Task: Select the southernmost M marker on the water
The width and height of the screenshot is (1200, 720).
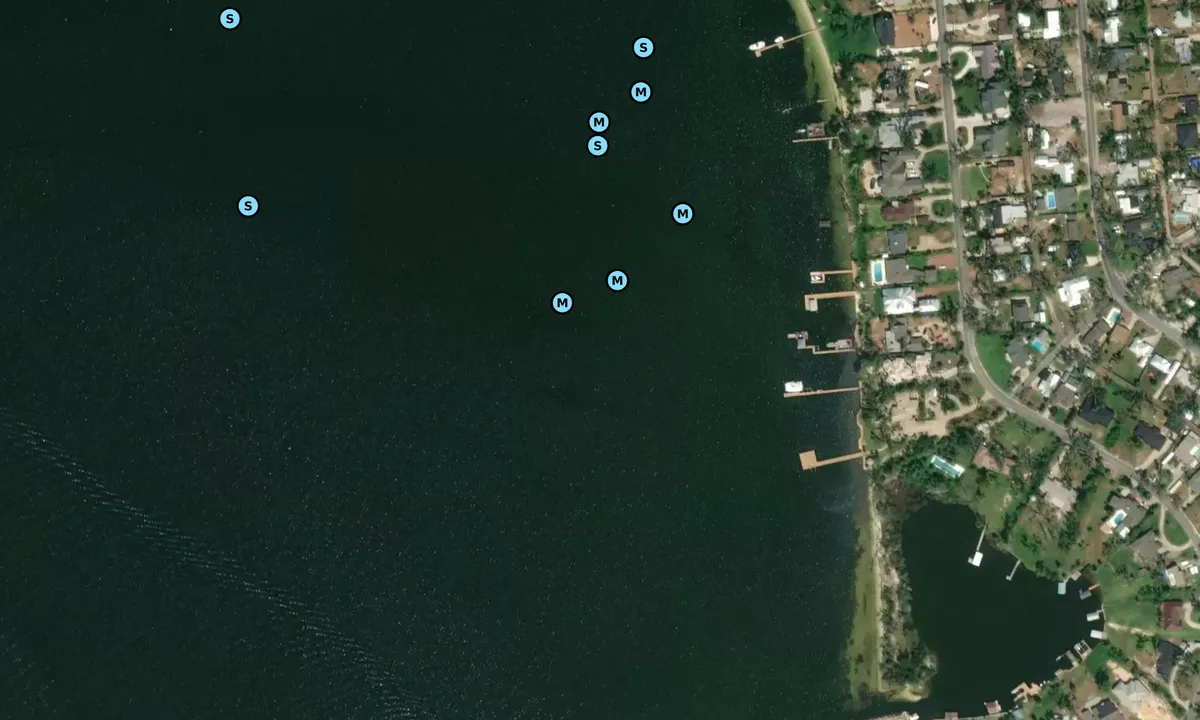Action: (x=562, y=302)
